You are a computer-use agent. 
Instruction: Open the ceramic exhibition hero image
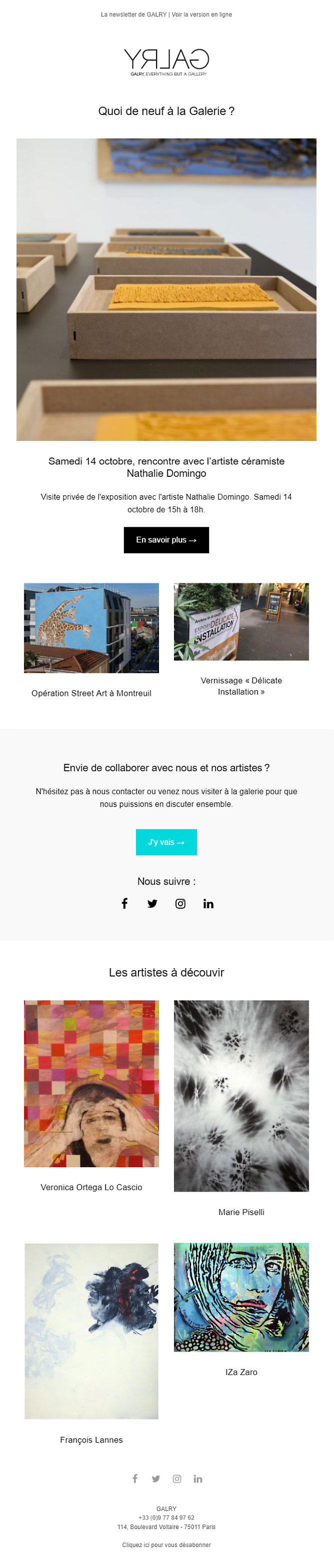point(166,289)
